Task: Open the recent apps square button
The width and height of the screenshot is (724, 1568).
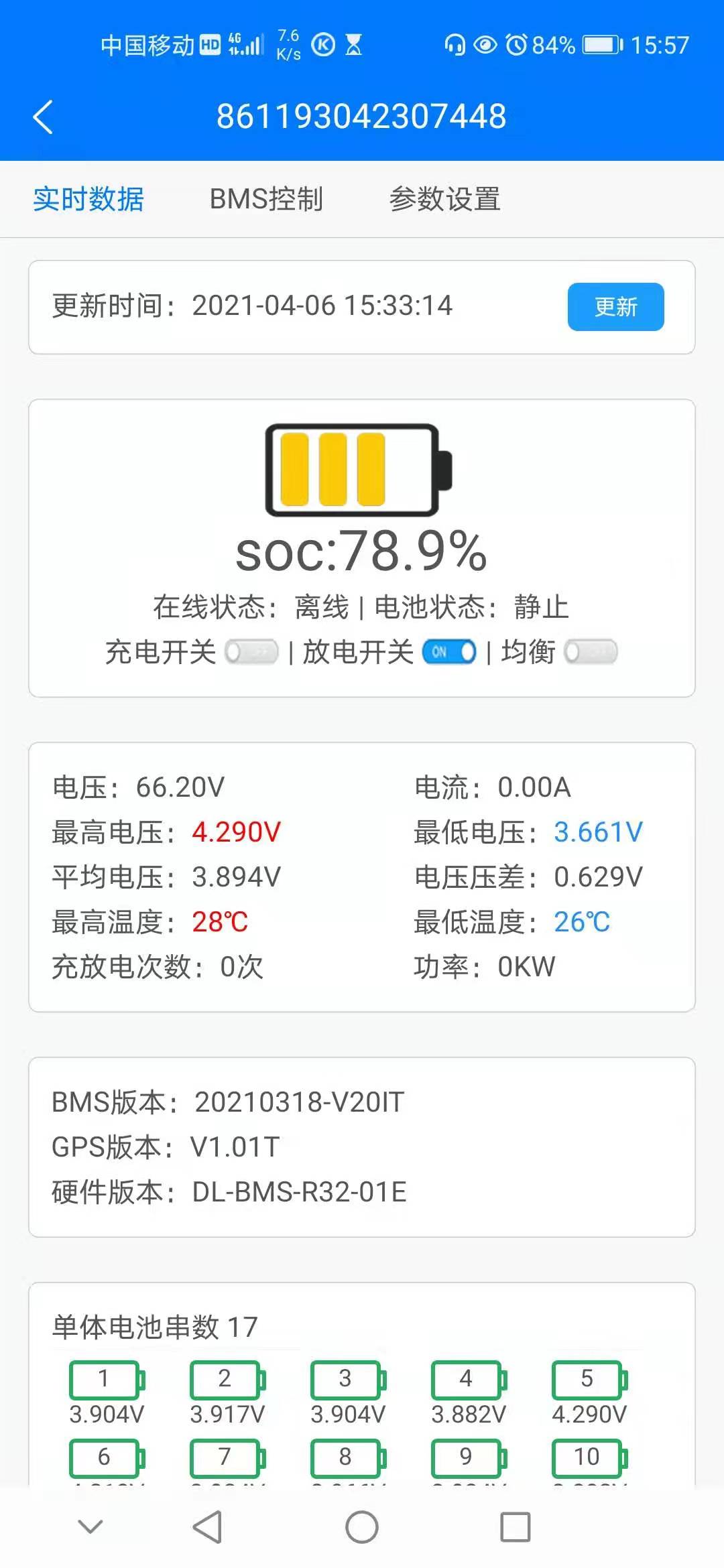Action: point(516,1527)
